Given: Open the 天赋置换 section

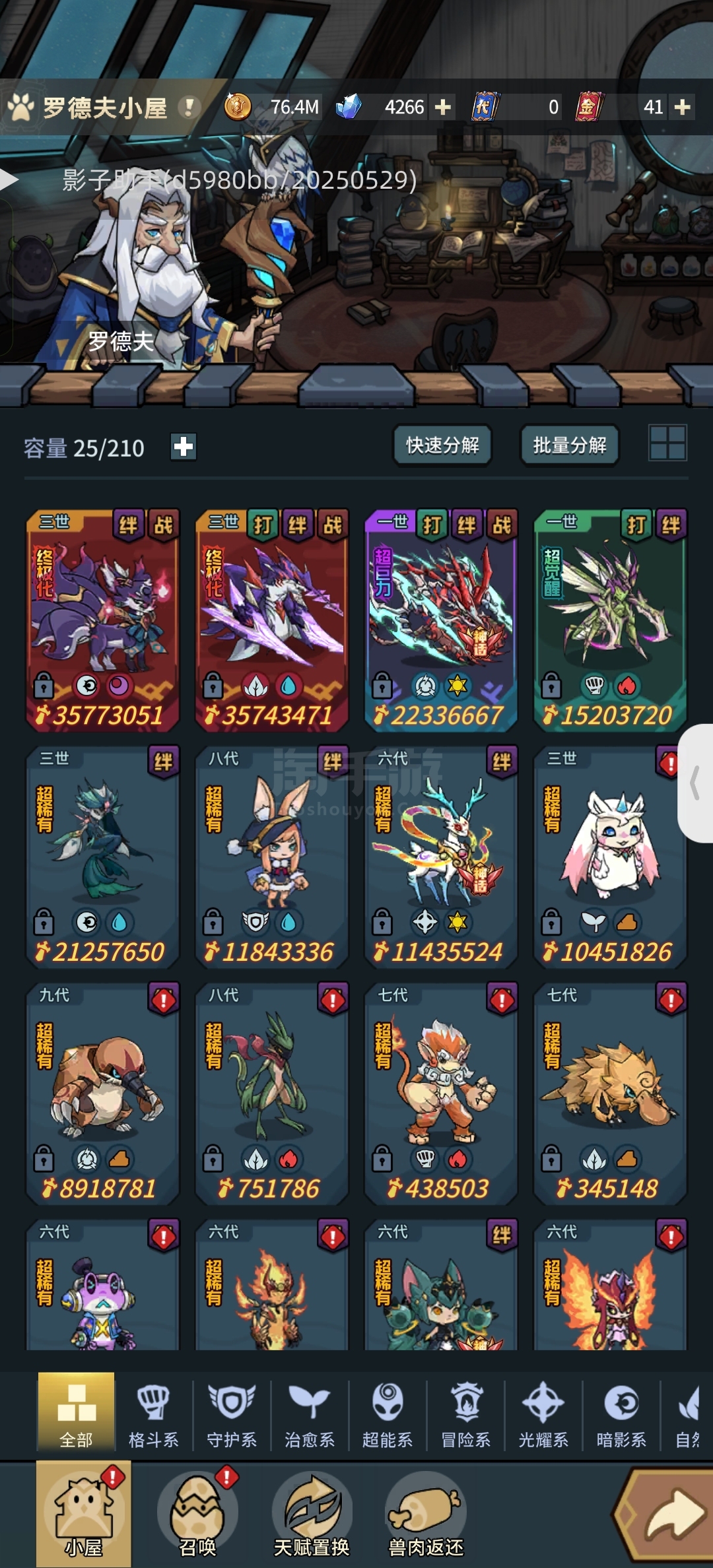Looking at the screenshot, I should tap(311, 1514).
